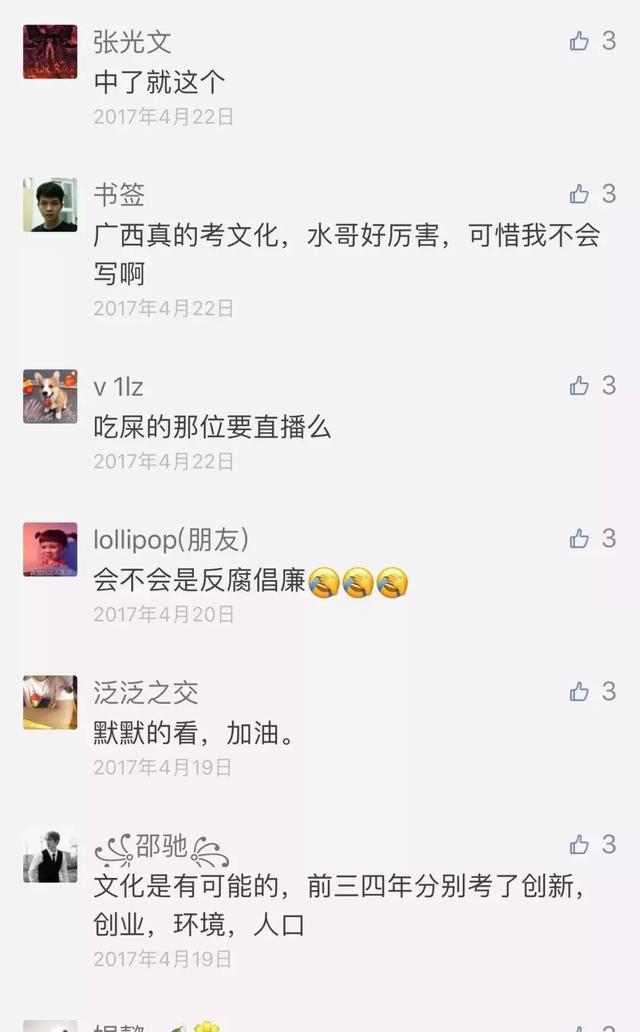Viewport: 640px width, 1032px height.
Task: Like v 1lz's comment
Action: (579, 386)
